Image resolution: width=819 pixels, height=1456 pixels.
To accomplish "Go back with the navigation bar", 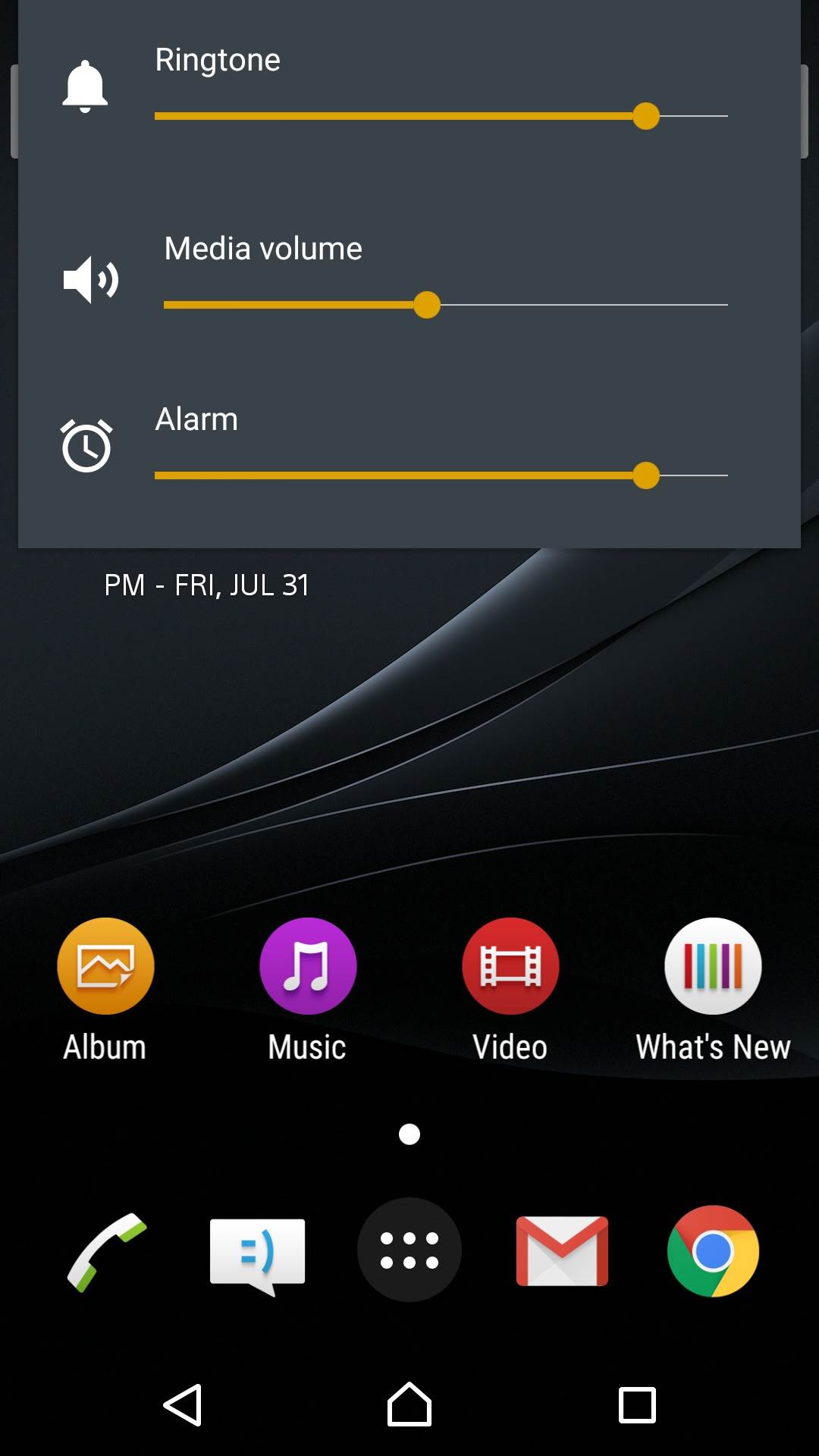I will [183, 1404].
